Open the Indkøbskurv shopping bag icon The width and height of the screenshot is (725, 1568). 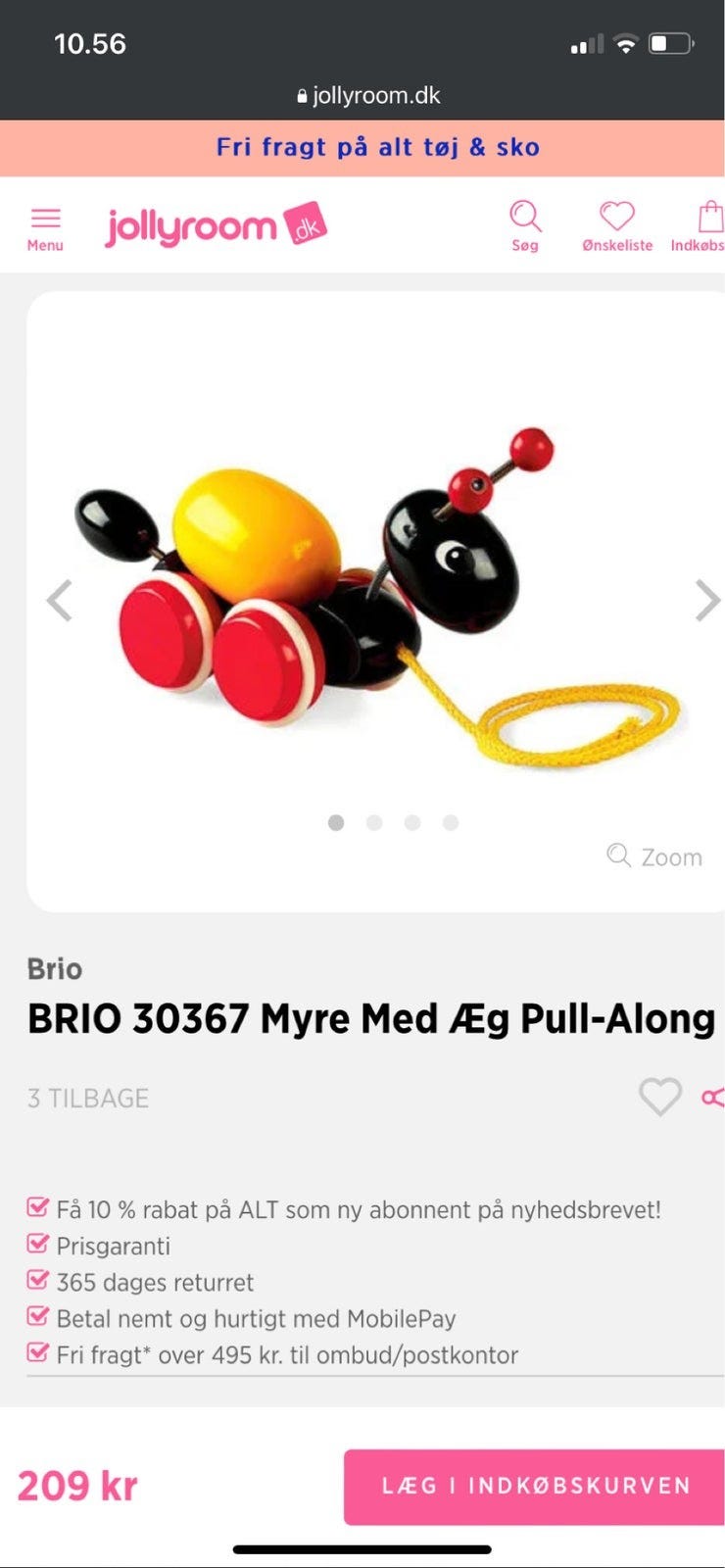coord(701,216)
